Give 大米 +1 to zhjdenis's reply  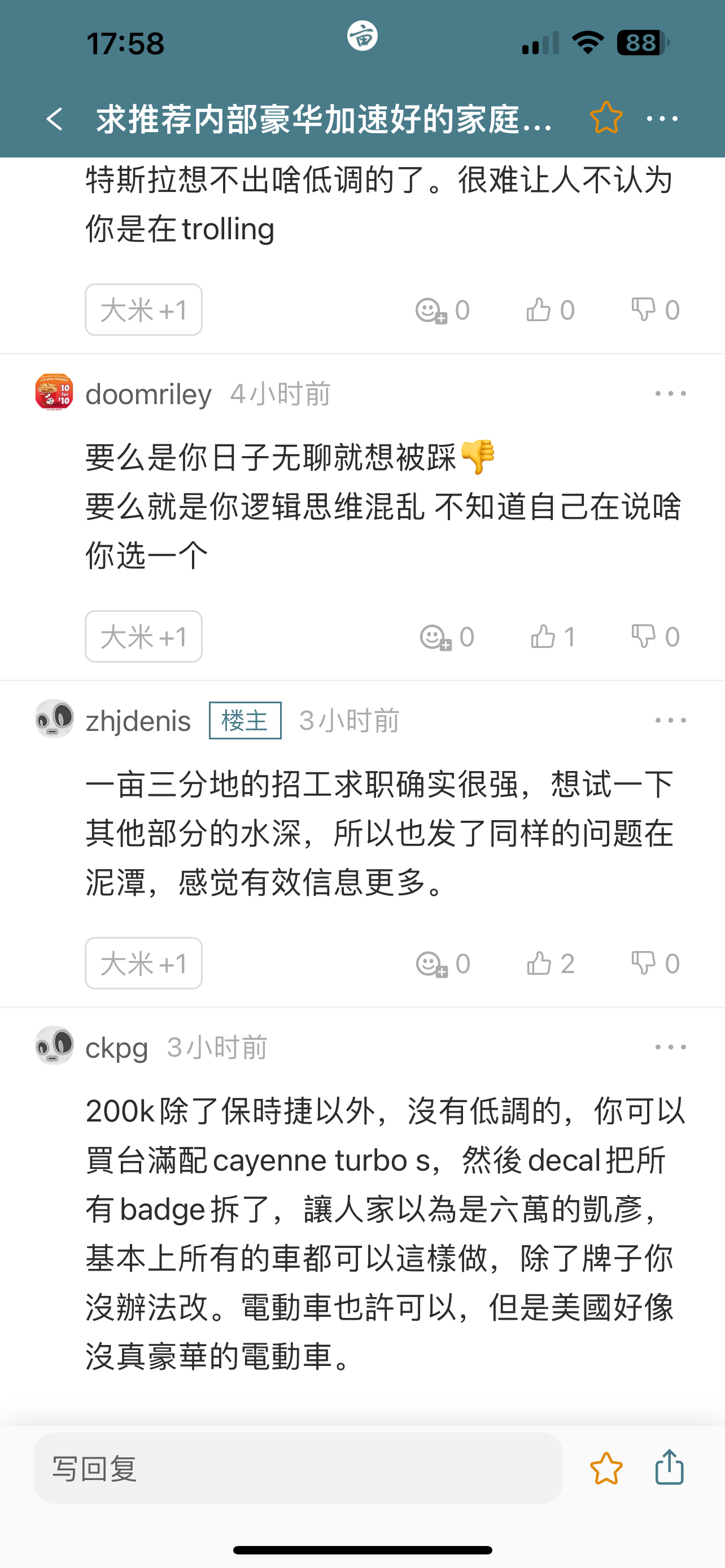point(143,963)
